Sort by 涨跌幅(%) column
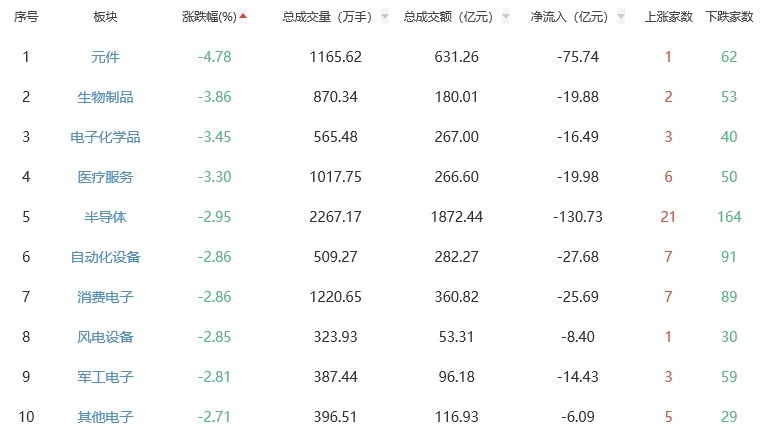Image resolution: width=770 pixels, height=438 pixels. point(214,17)
